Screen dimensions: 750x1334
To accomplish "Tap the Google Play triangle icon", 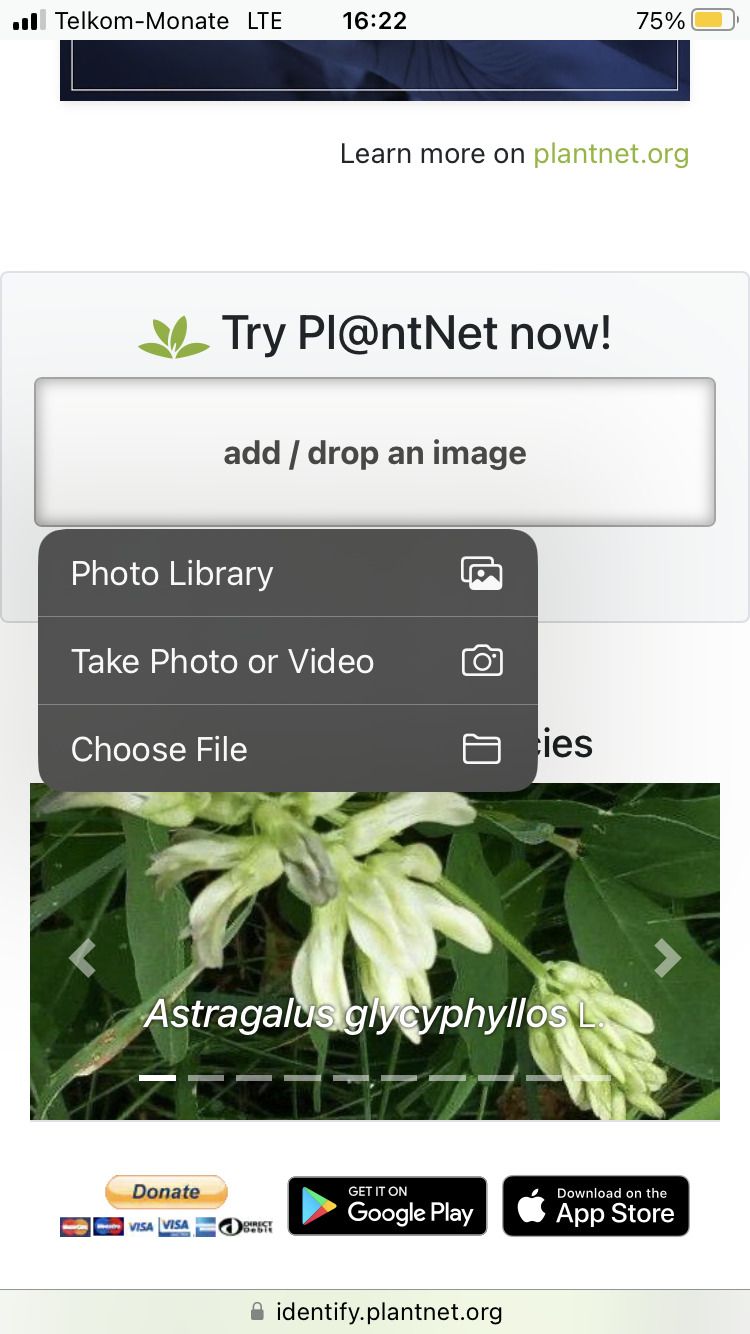I will [318, 1206].
